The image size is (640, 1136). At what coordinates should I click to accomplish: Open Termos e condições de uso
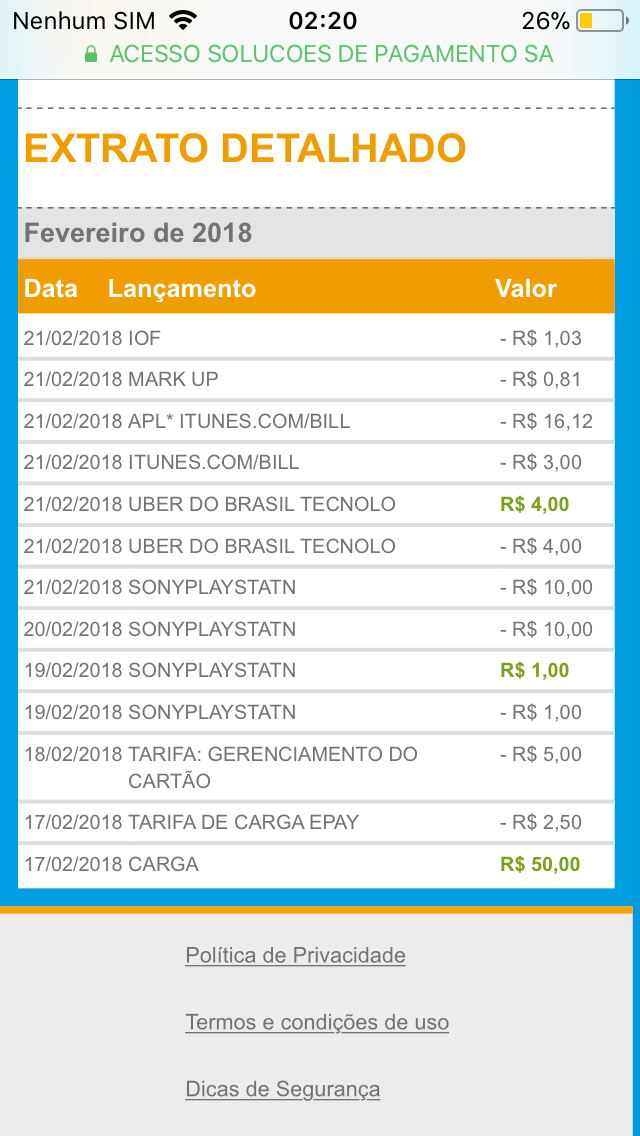(317, 1022)
